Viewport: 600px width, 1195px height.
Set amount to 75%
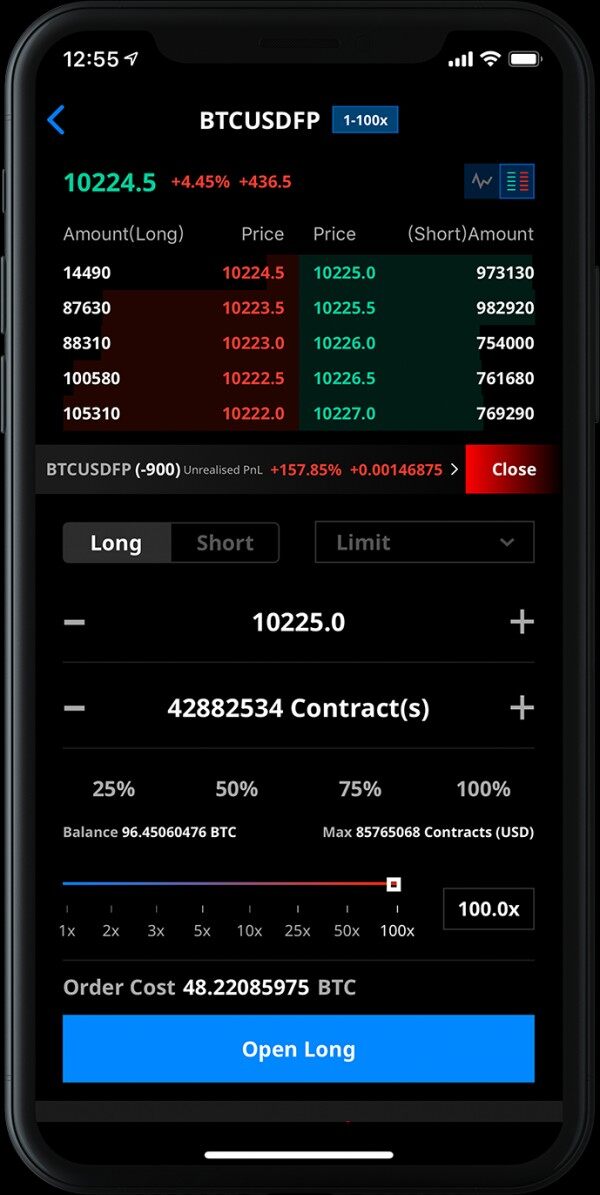(x=360, y=789)
